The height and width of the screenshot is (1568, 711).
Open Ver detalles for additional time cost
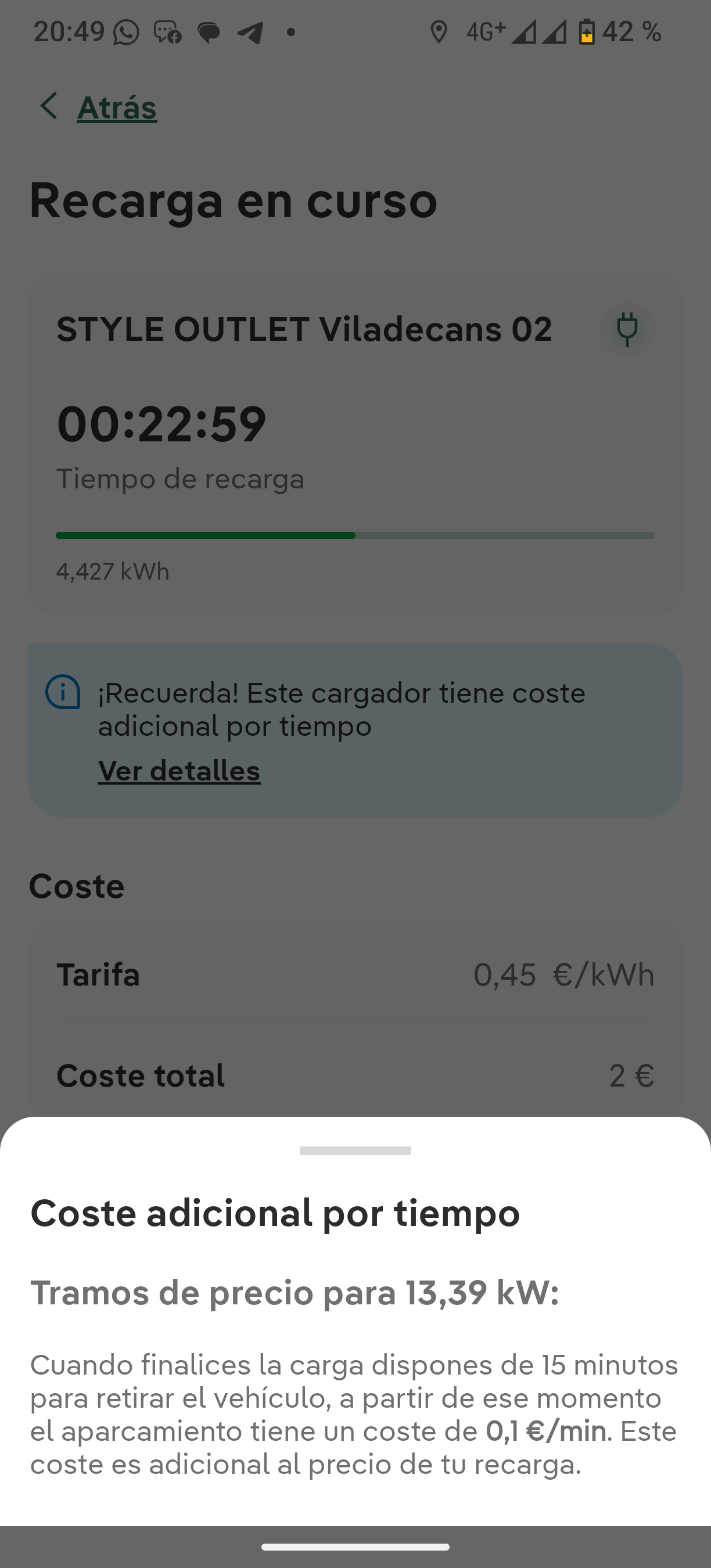point(179,771)
